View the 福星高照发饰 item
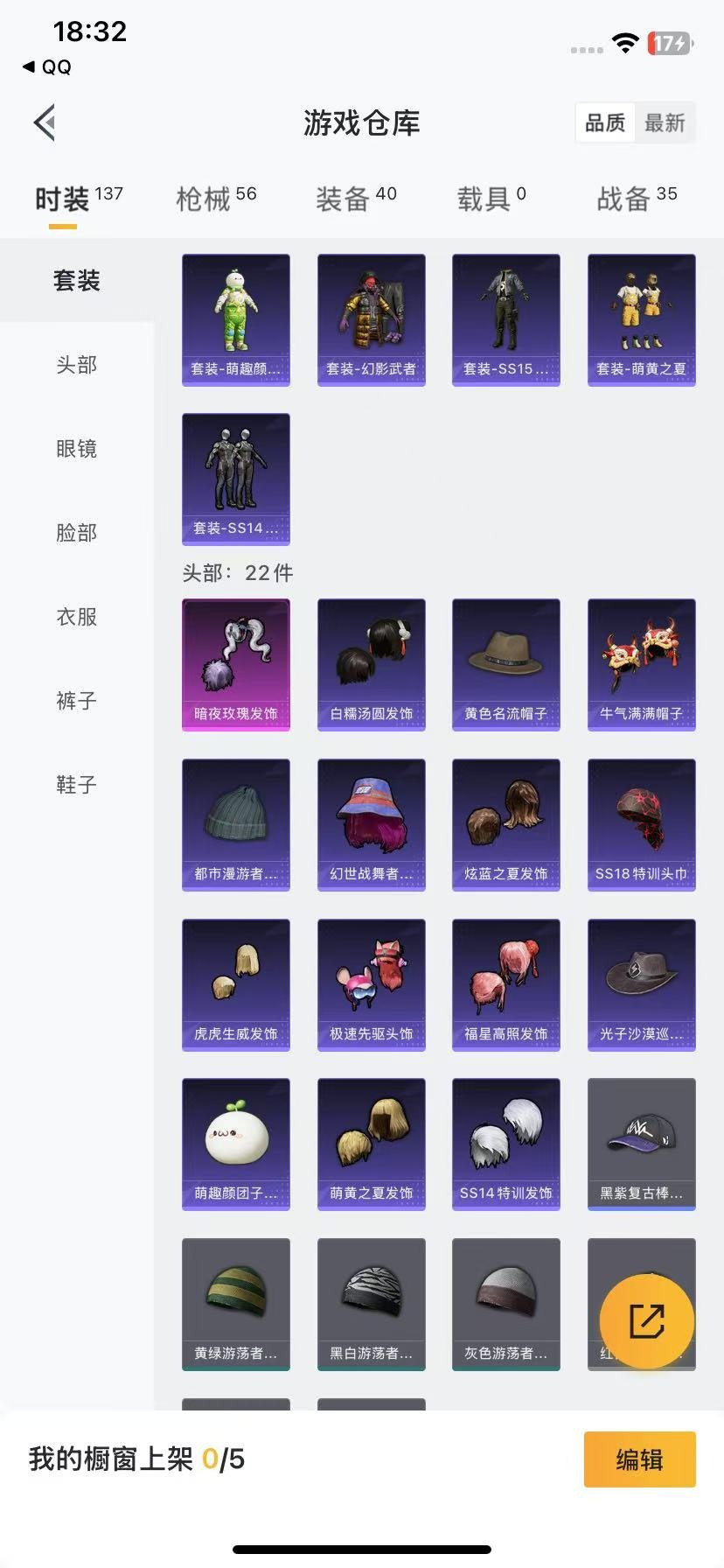This screenshot has height=1568, width=724. click(506, 985)
